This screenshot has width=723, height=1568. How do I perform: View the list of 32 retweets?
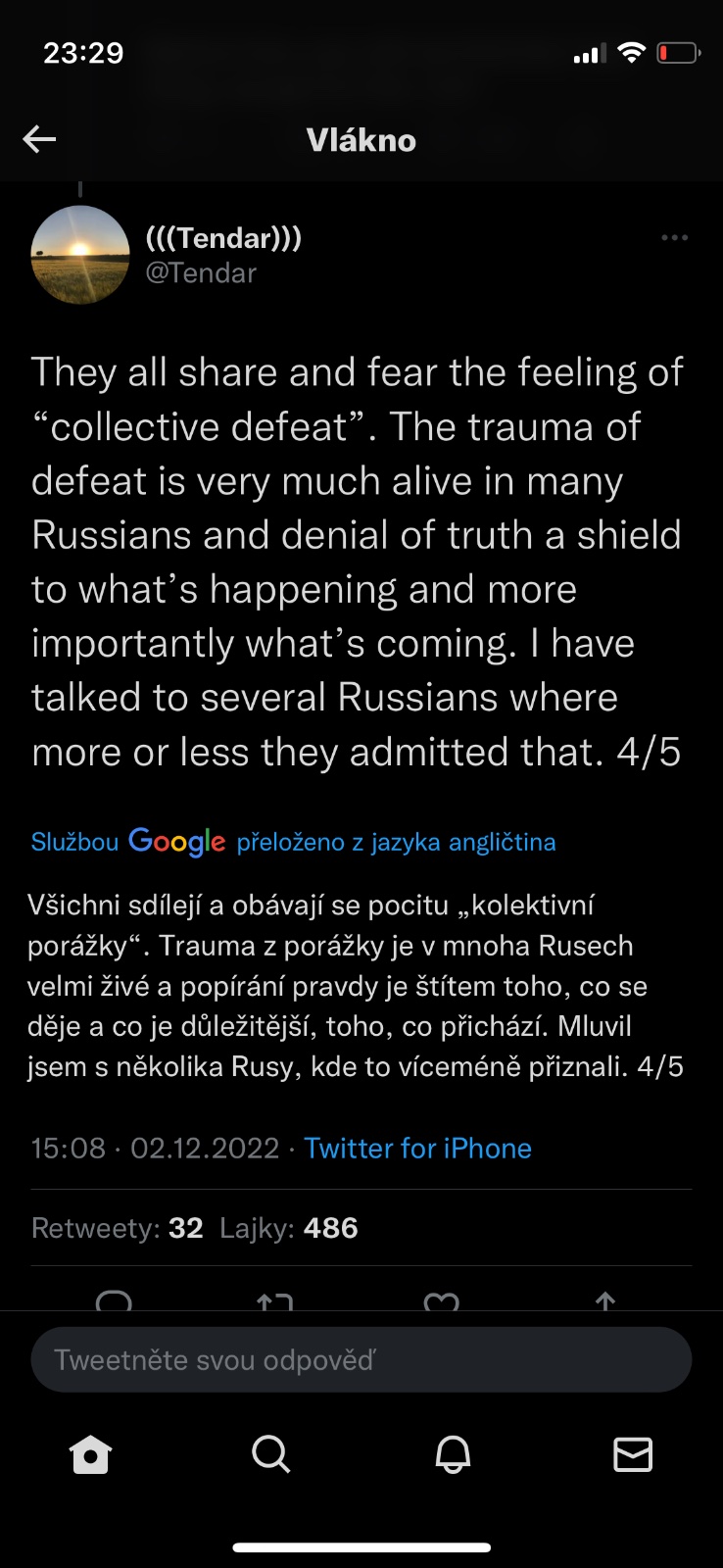(x=118, y=1228)
